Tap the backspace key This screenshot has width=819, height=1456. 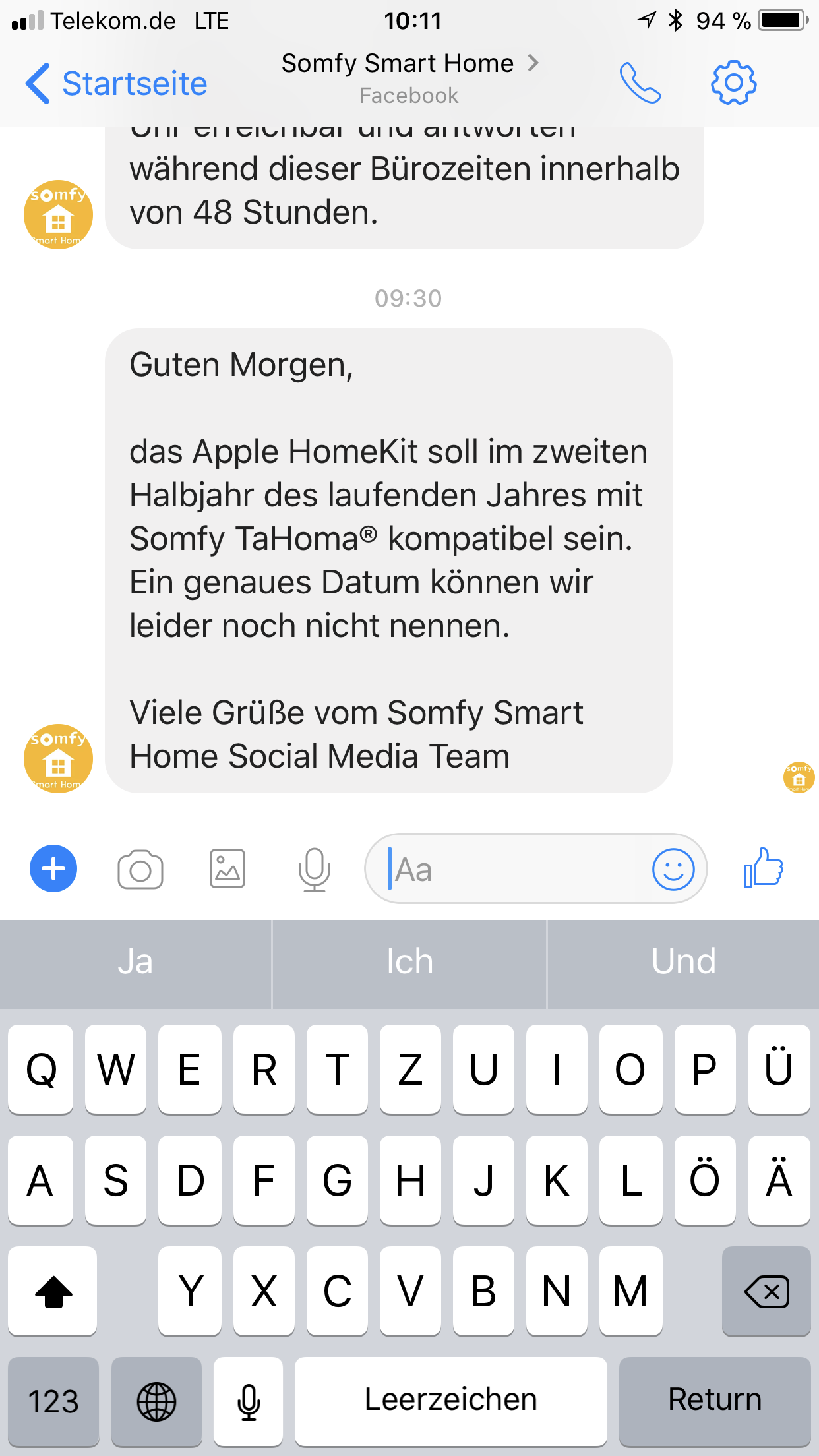[x=766, y=1291]
